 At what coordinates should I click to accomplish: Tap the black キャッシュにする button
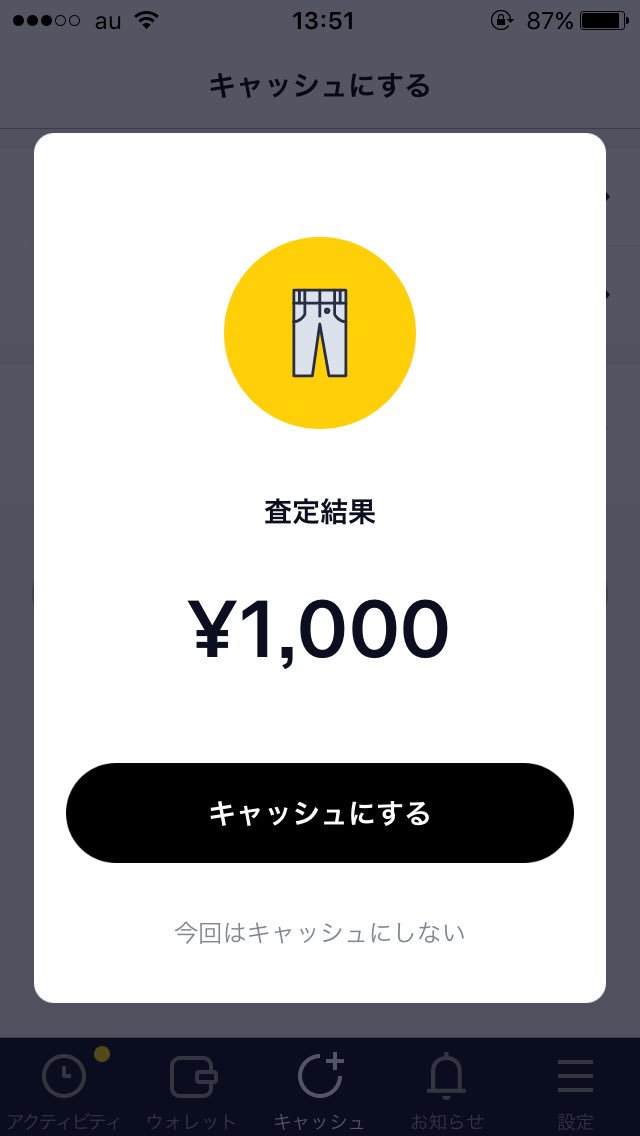point(320,813)
